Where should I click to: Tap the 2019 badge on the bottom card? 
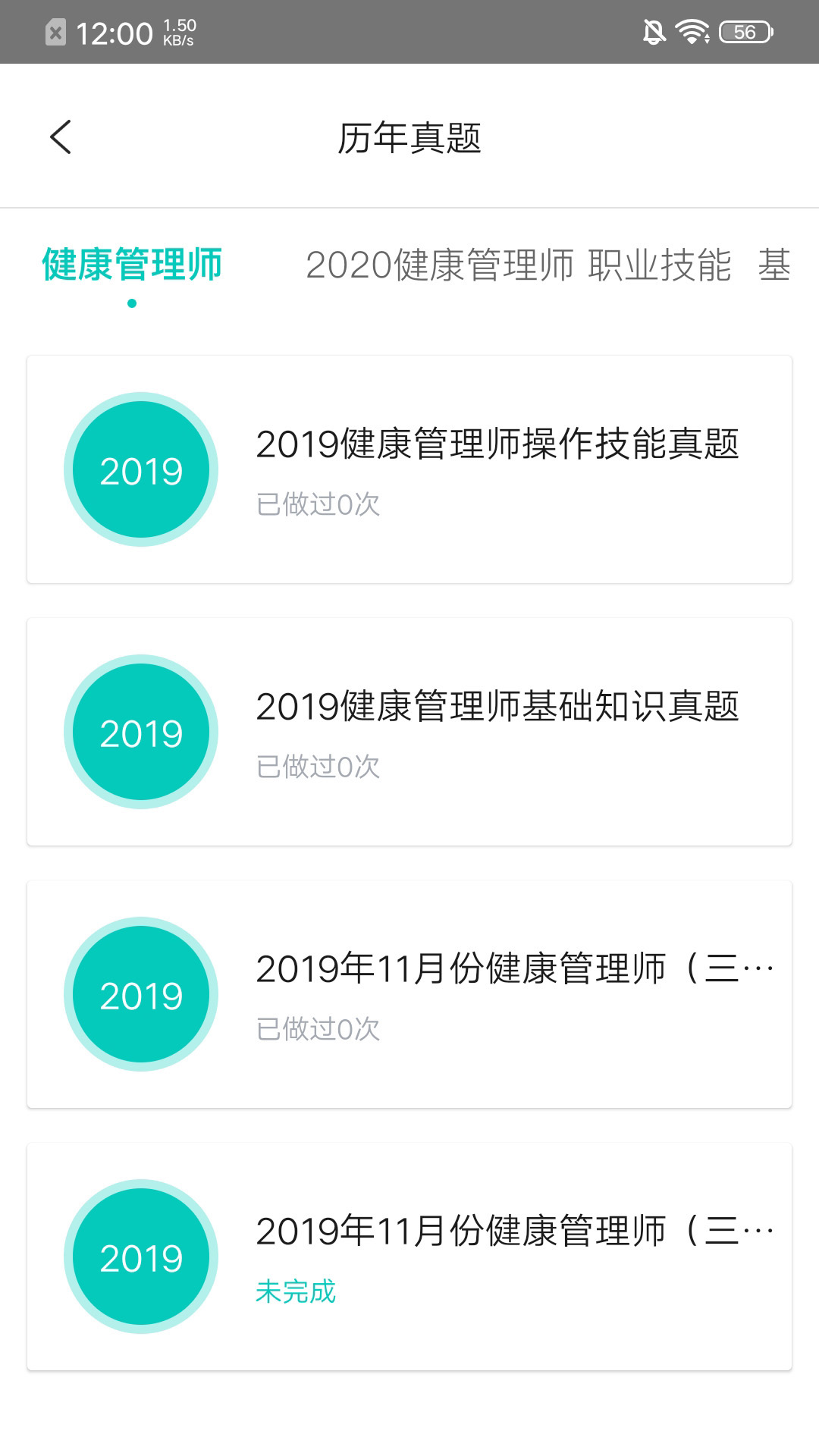(x=141, y=1257)
